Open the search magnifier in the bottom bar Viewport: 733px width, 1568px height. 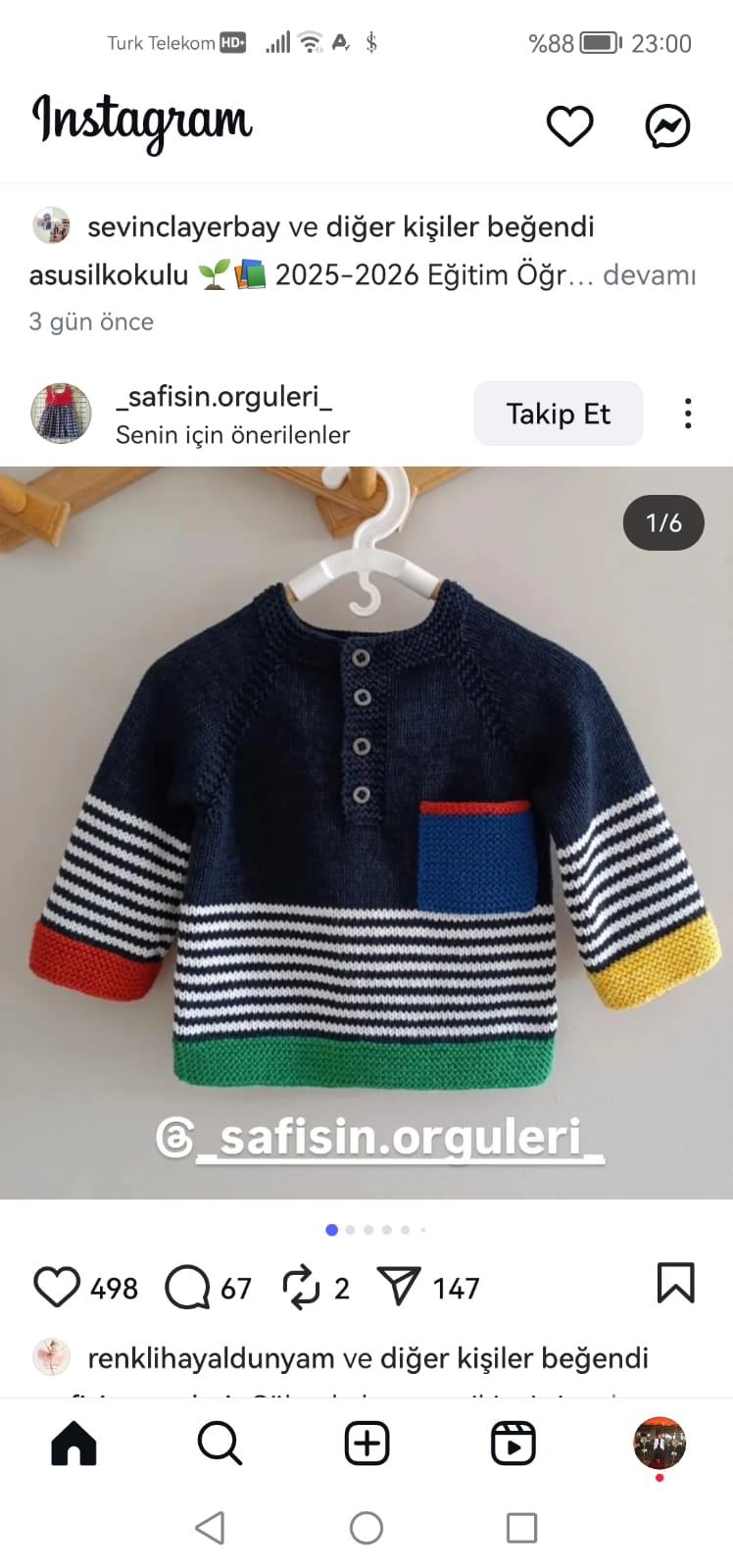pos(220,1443)
